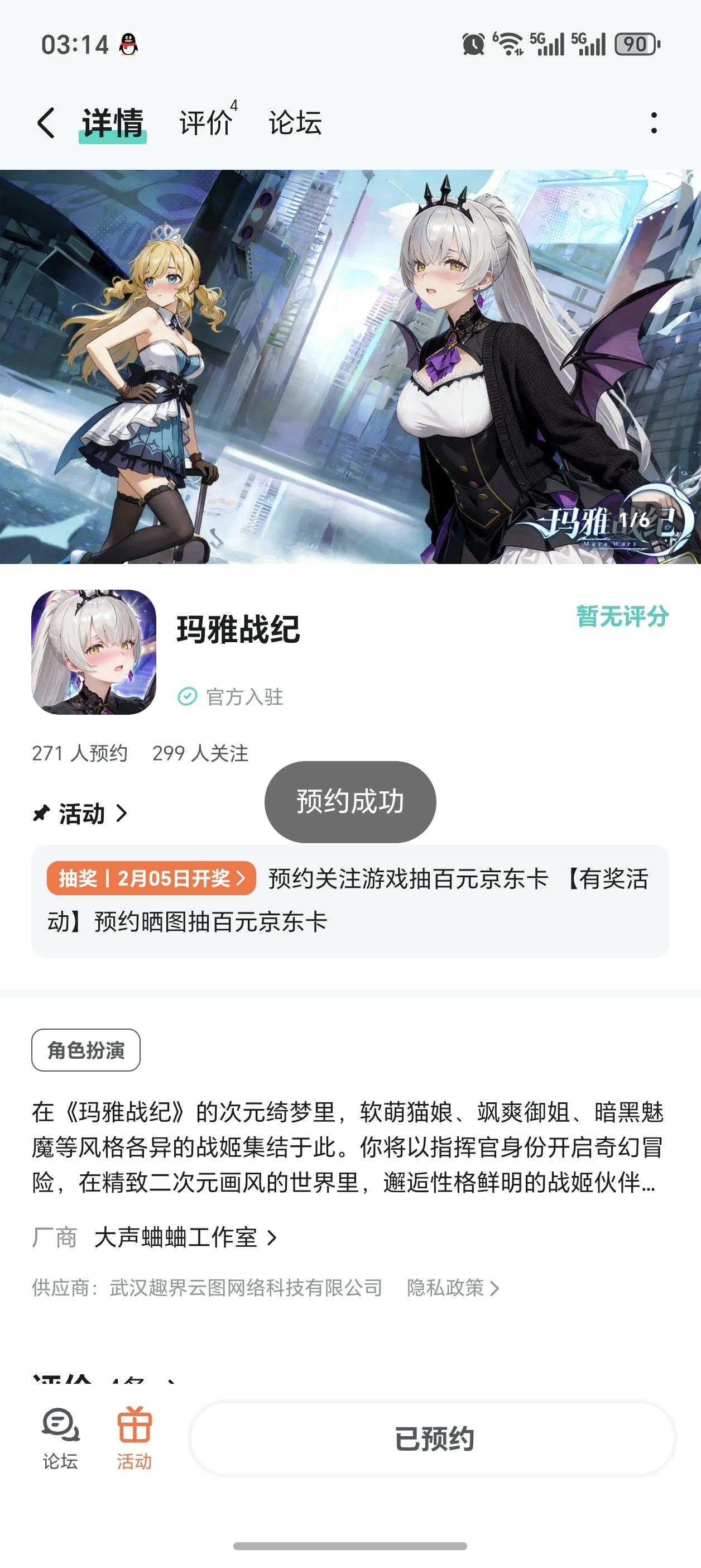This screenshot has height=1568, width=701.
Task: Click the verified checkmark beside 官方入驻
Action: (x=189, y=696)
